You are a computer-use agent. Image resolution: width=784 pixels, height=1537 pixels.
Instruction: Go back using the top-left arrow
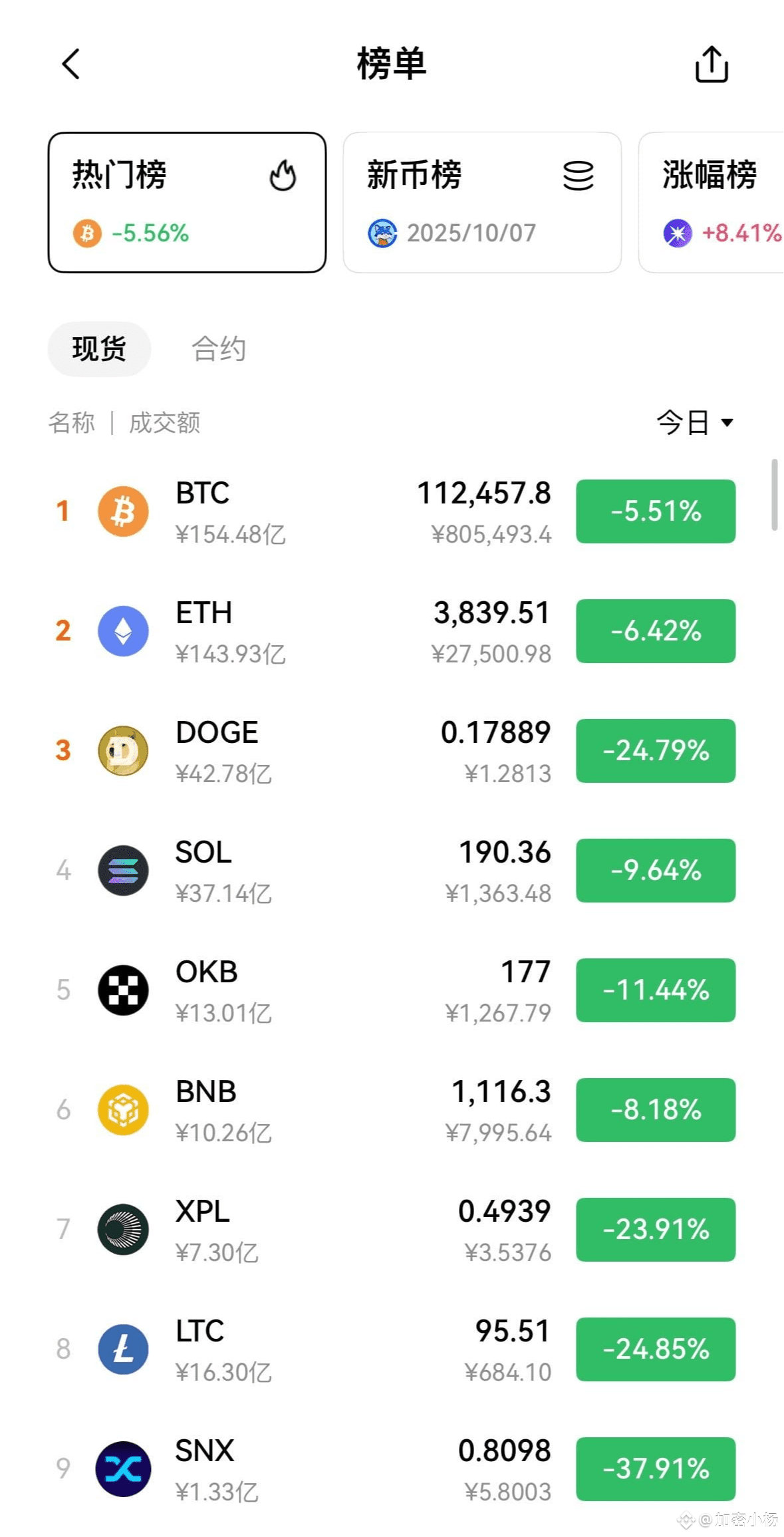click(71, 64)
